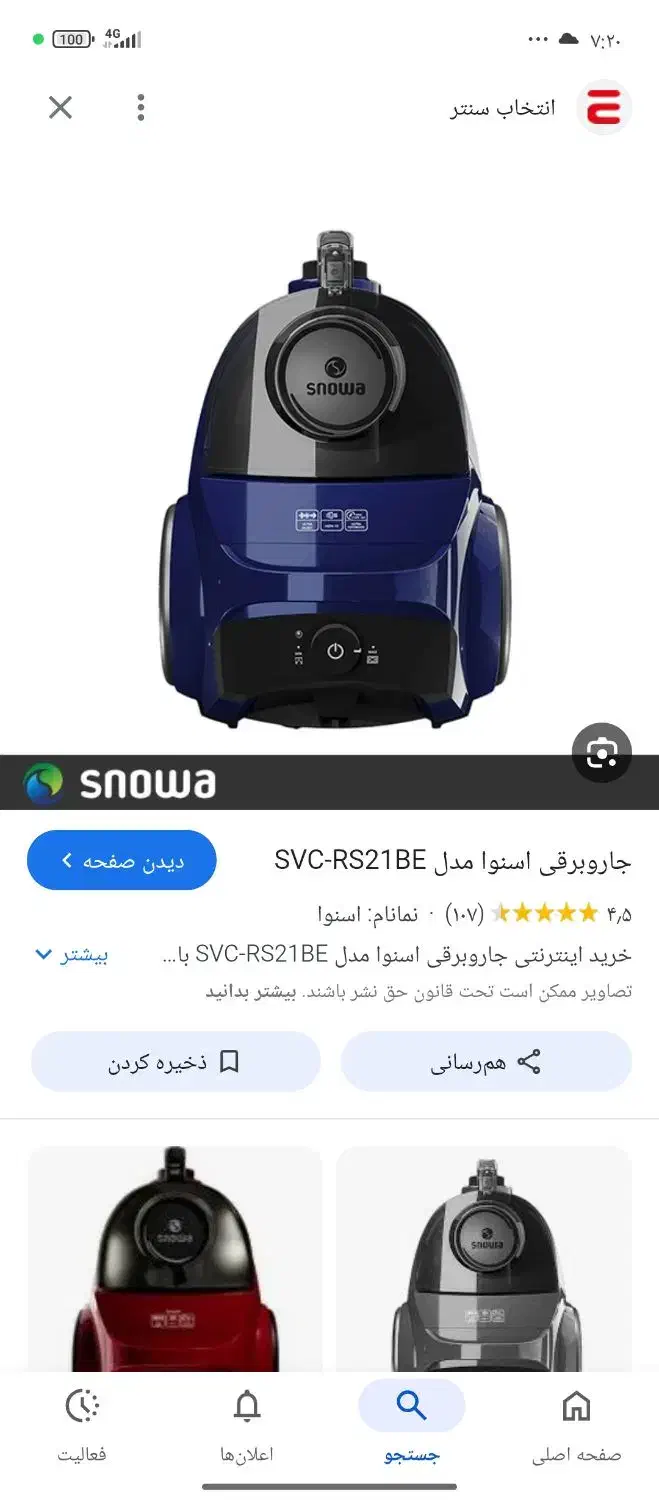Open the three-dot overflow menu

point(141,107)
